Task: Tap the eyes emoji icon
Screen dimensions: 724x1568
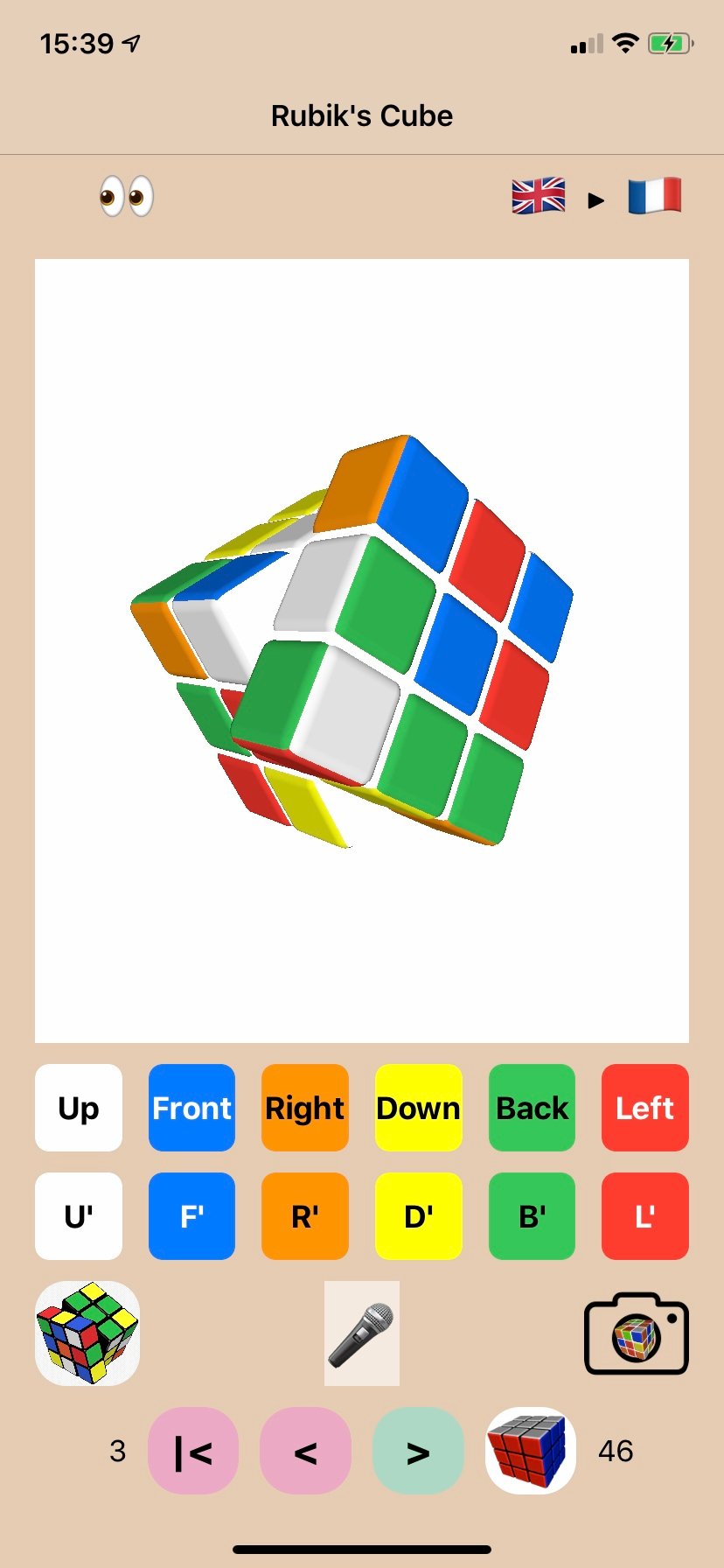Action: (127, 196)
